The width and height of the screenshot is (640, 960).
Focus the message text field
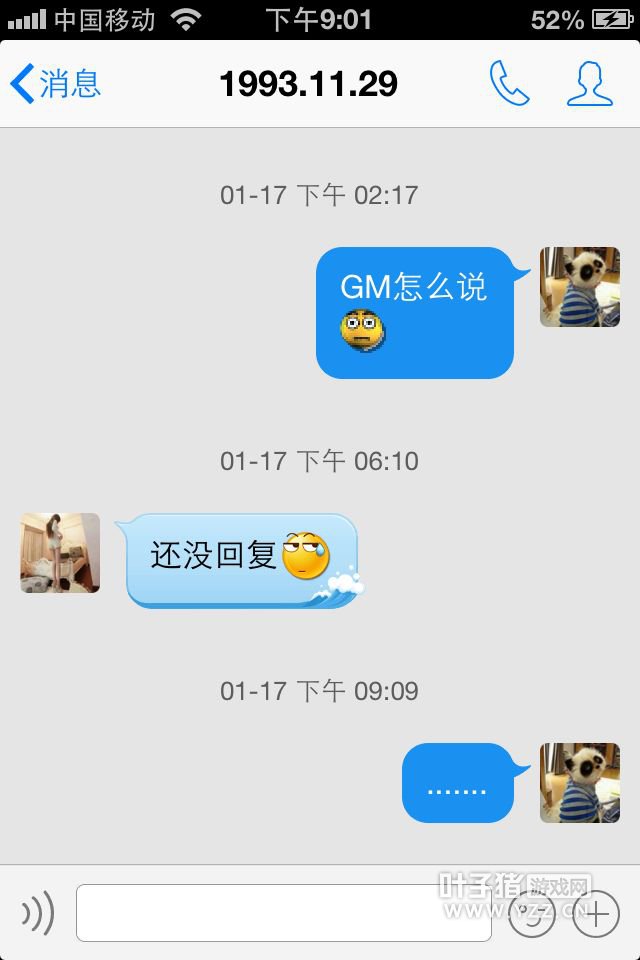click(283, 913)
